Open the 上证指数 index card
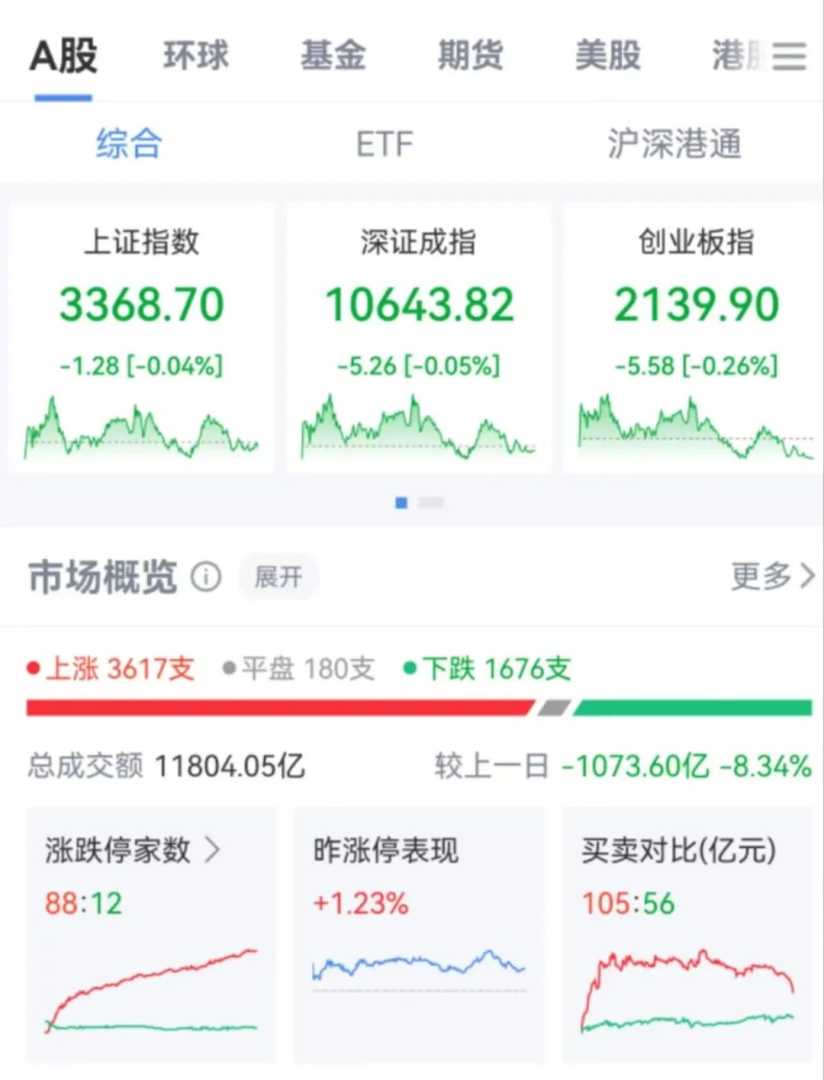 pos(141,337)
